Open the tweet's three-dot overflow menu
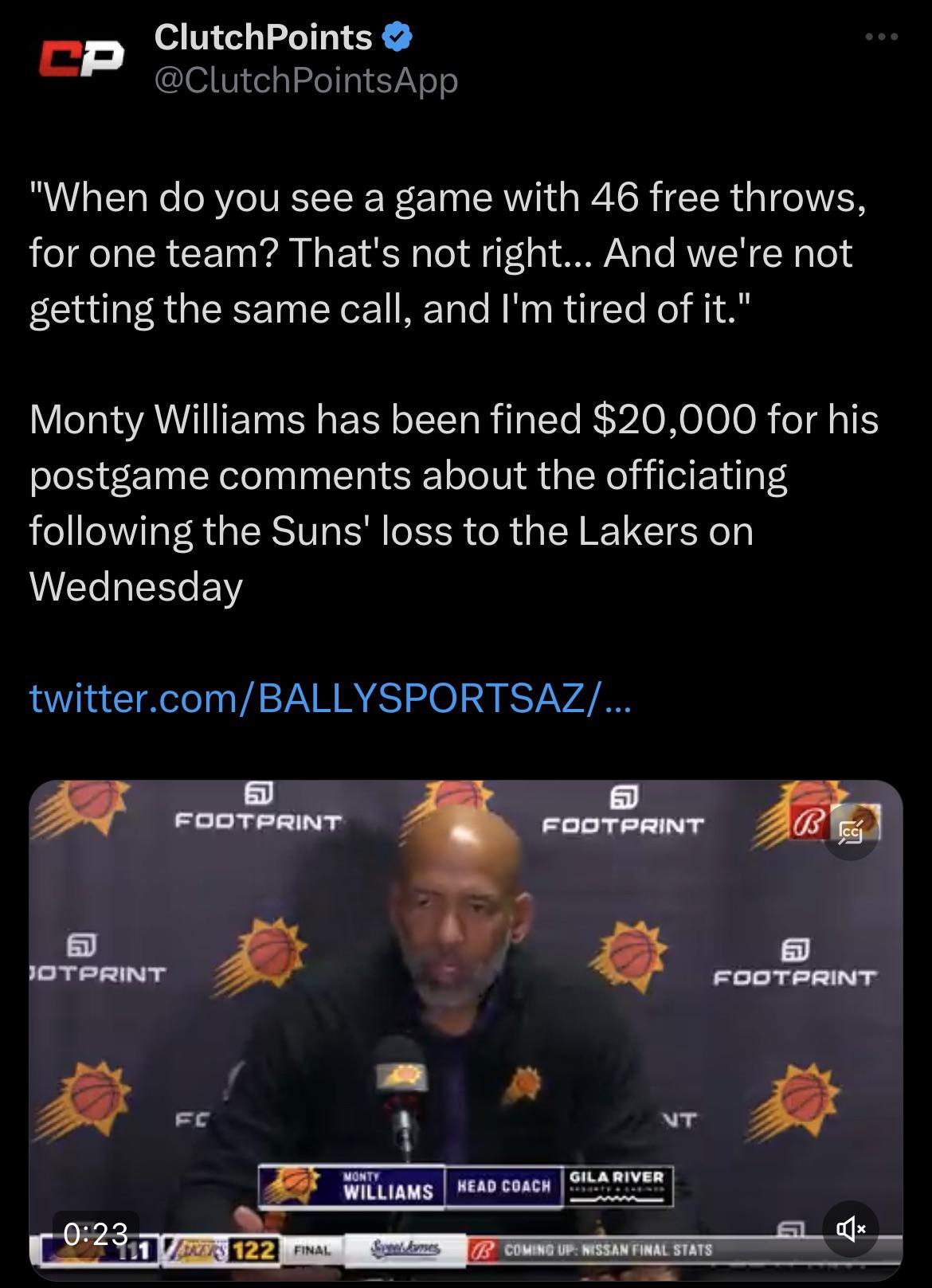The image size is (932, 1288). pyautogui.click(x=882, y=37)
